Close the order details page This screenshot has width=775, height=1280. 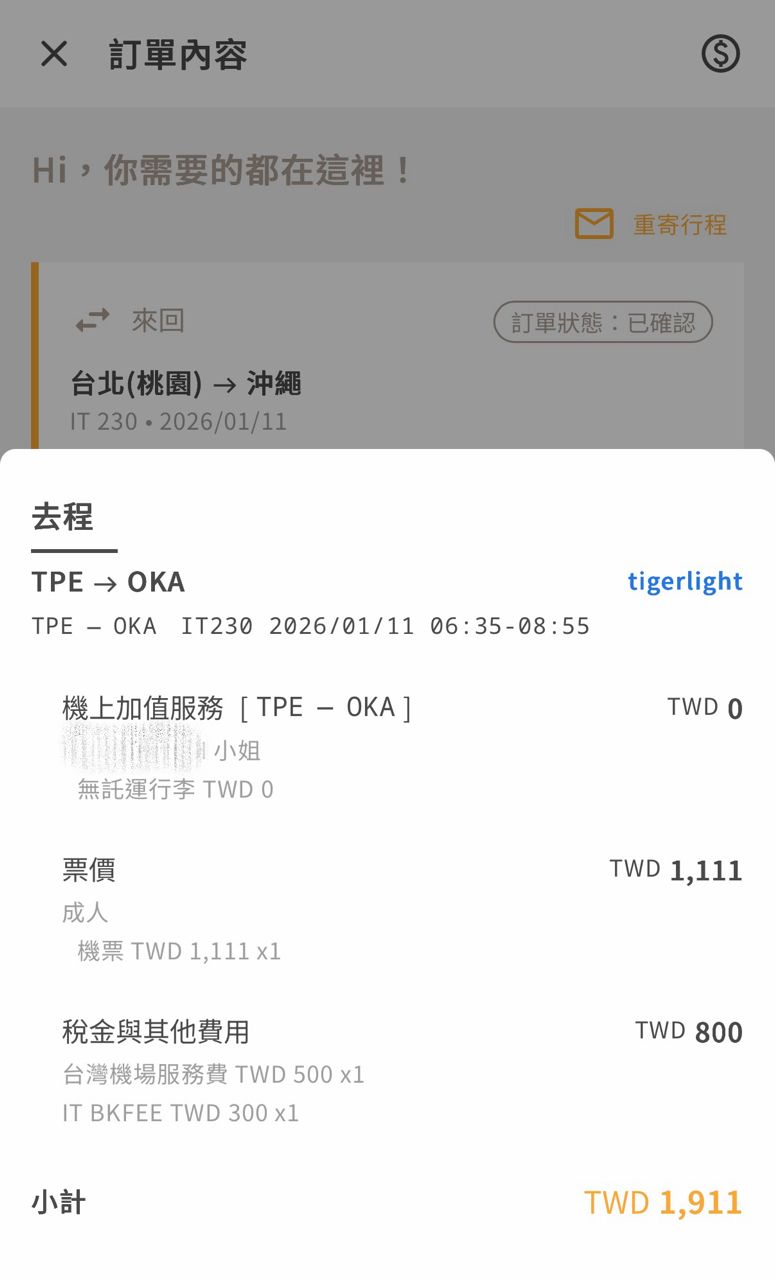click(54, 54)
